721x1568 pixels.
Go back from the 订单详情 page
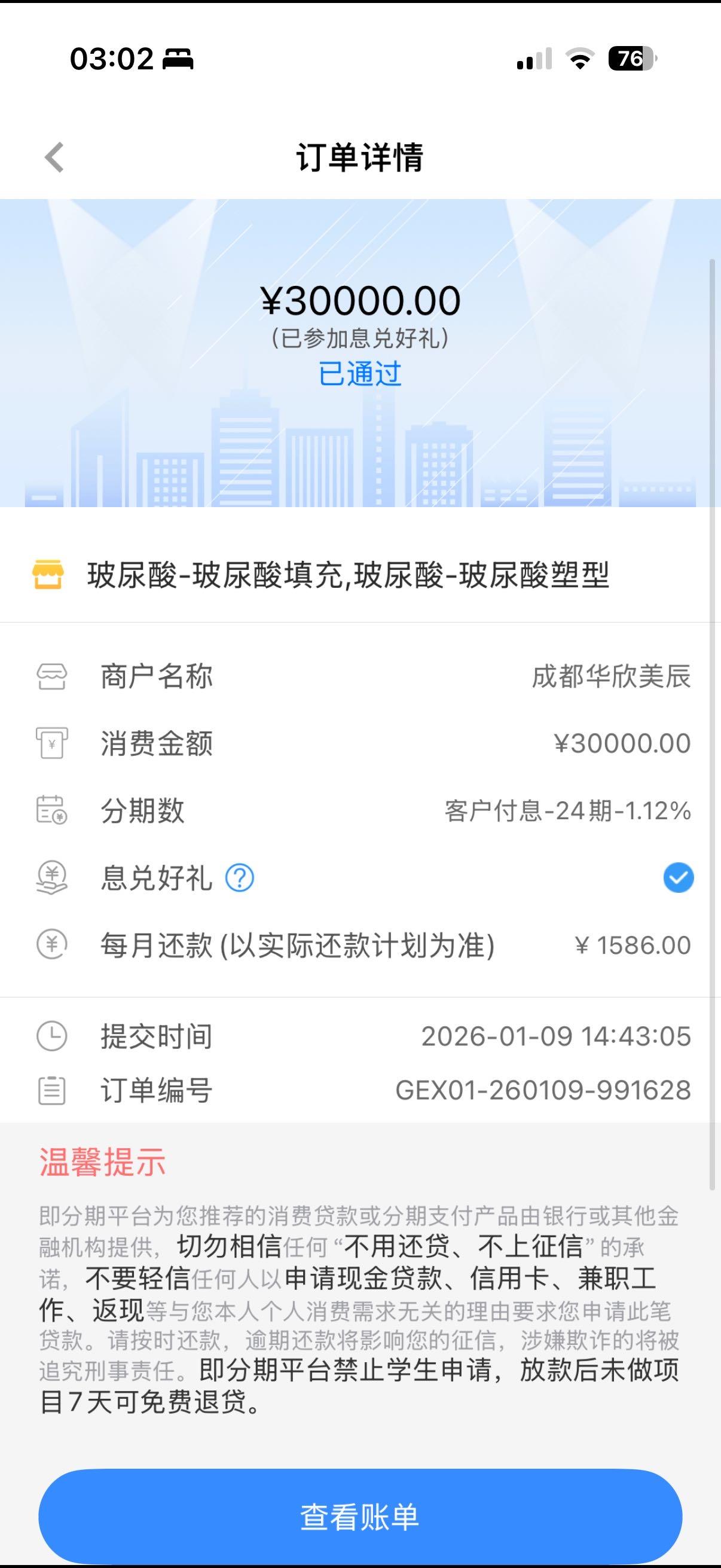pyautogui.click(x=55, y=158)
